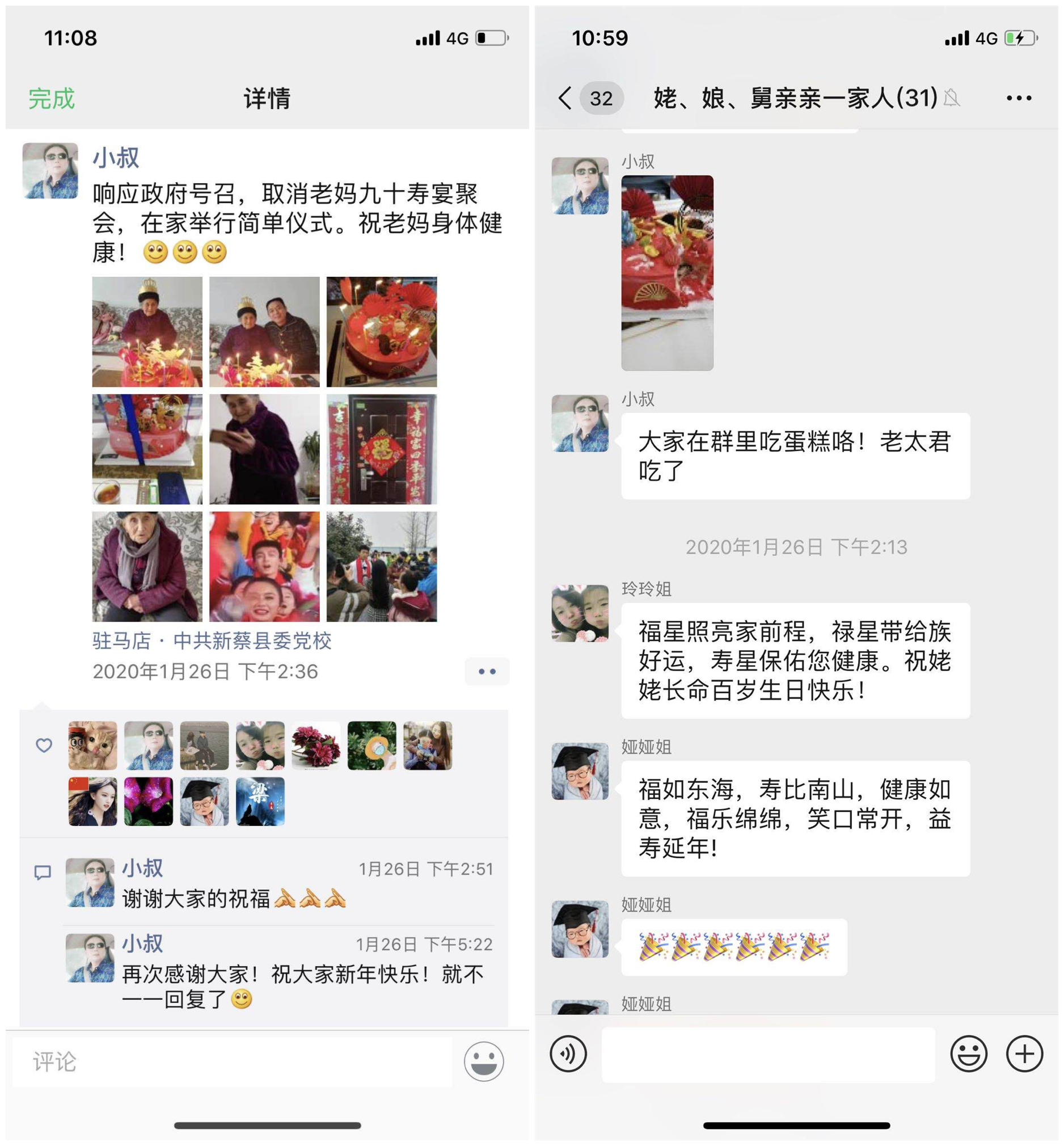1064x1146 pixels.
Task: Open the location link 驻马店·中共新蔡县委党校
Action: (x=212, y=641)
